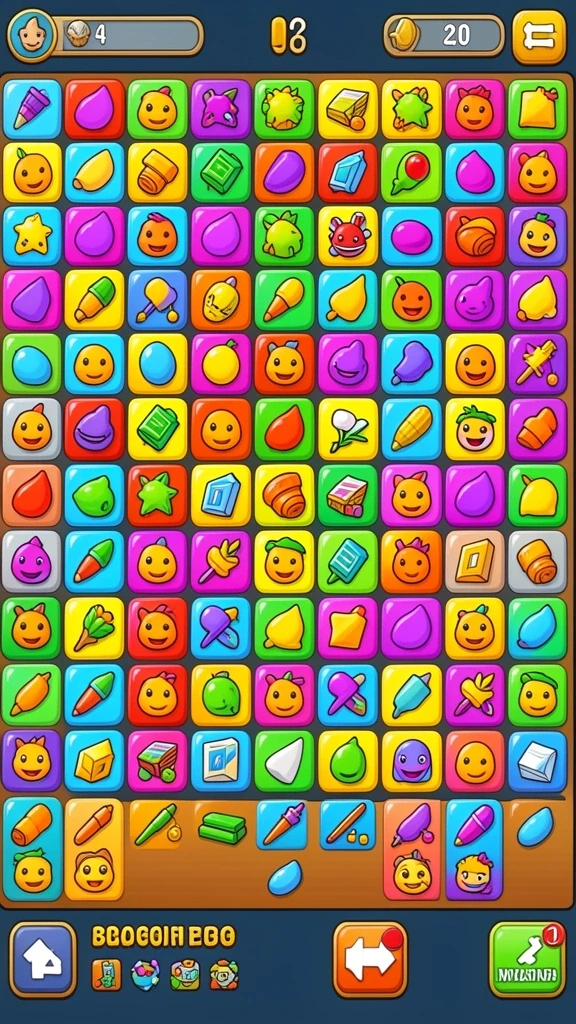
Task: Tap the blue home arrow button
Action: pyautogui.click(x=43, y=959)
